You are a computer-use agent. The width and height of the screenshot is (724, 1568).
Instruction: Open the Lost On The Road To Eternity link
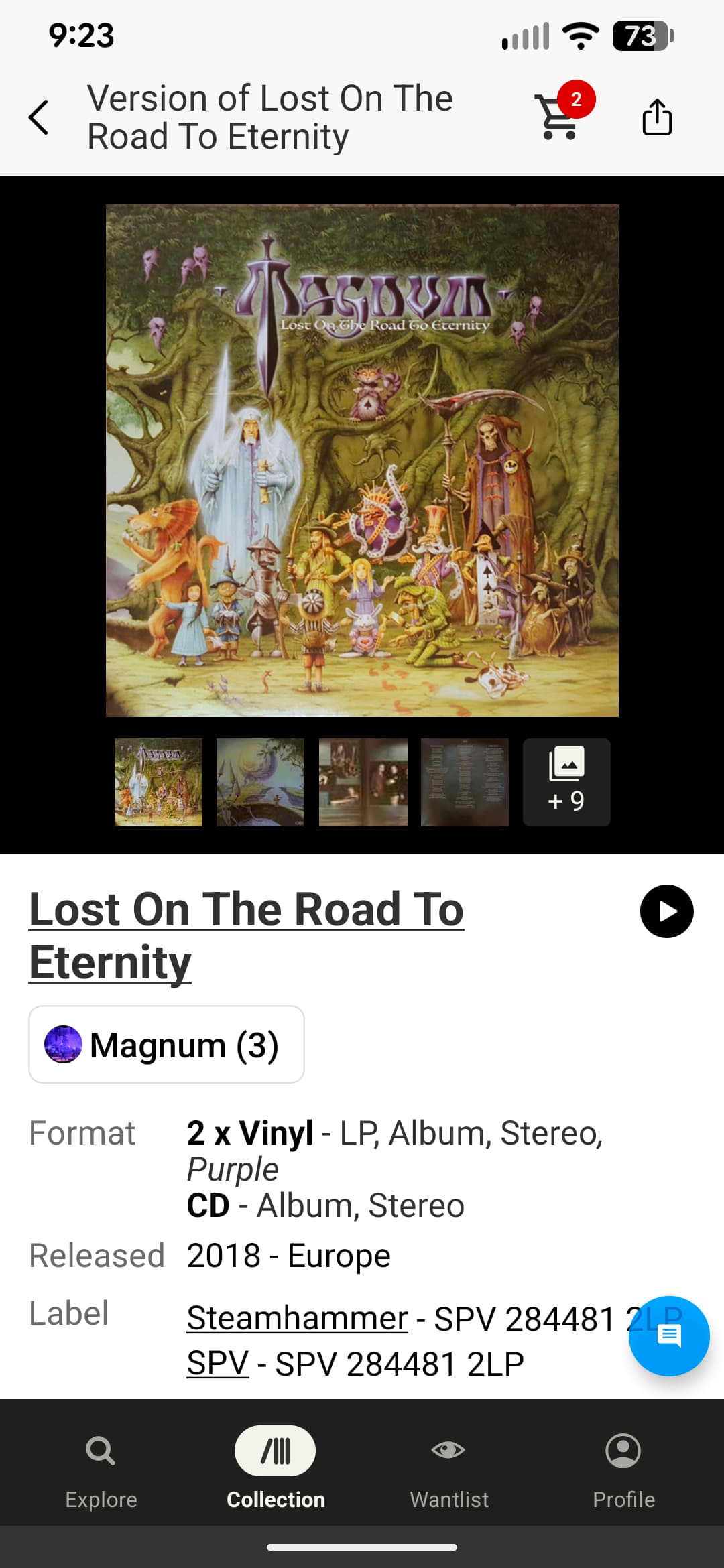point(246,935)
